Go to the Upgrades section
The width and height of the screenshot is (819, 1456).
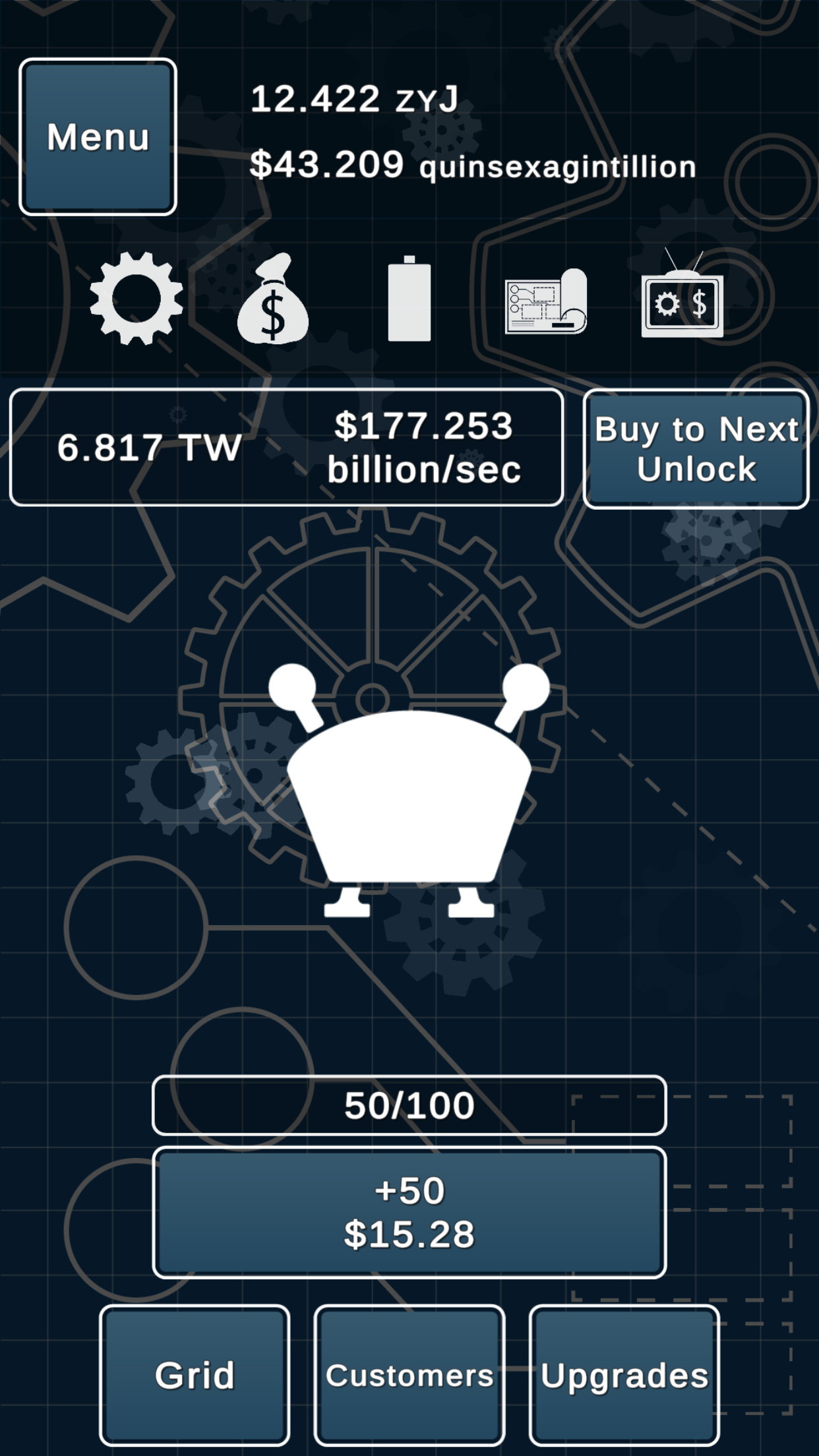coord(624,1375)
